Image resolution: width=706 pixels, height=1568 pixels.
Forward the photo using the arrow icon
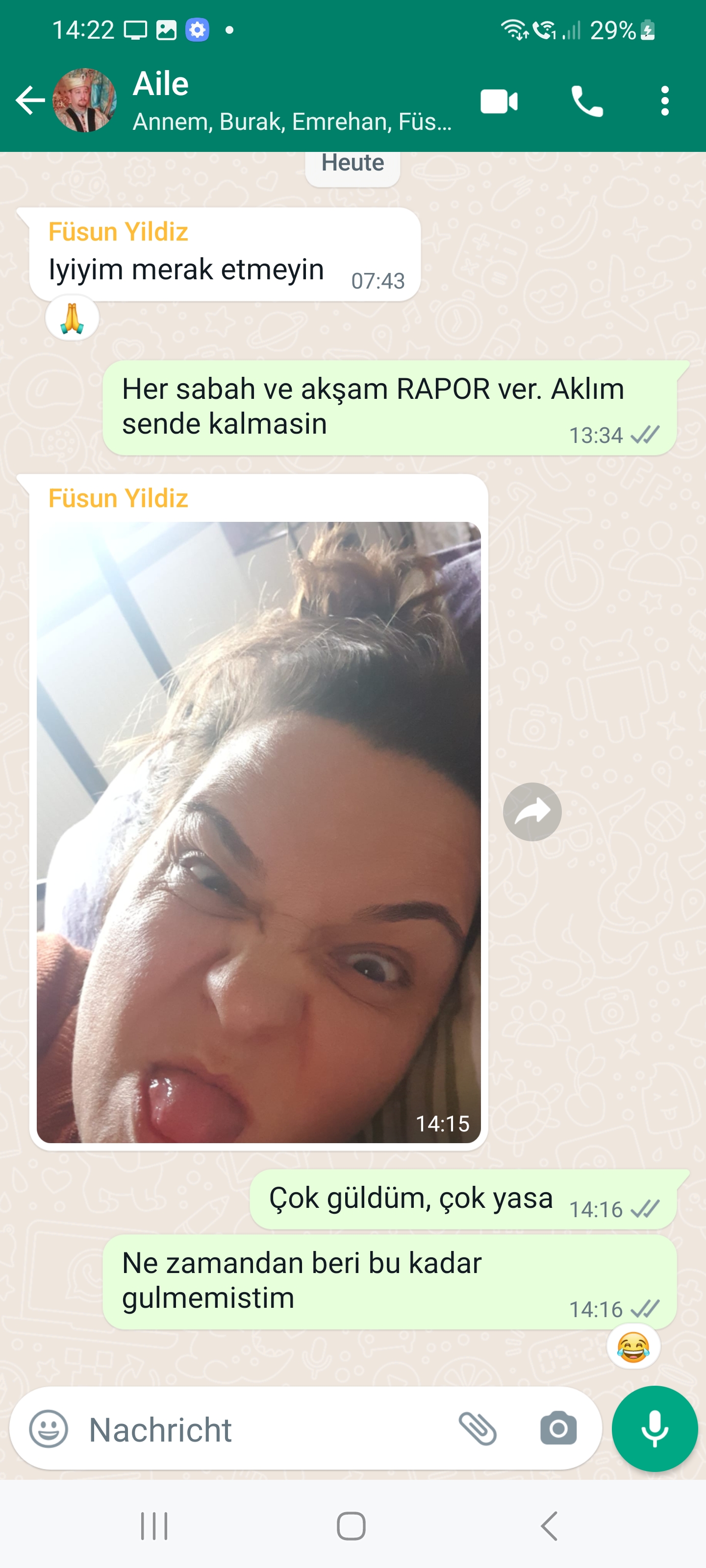(532, 812)
